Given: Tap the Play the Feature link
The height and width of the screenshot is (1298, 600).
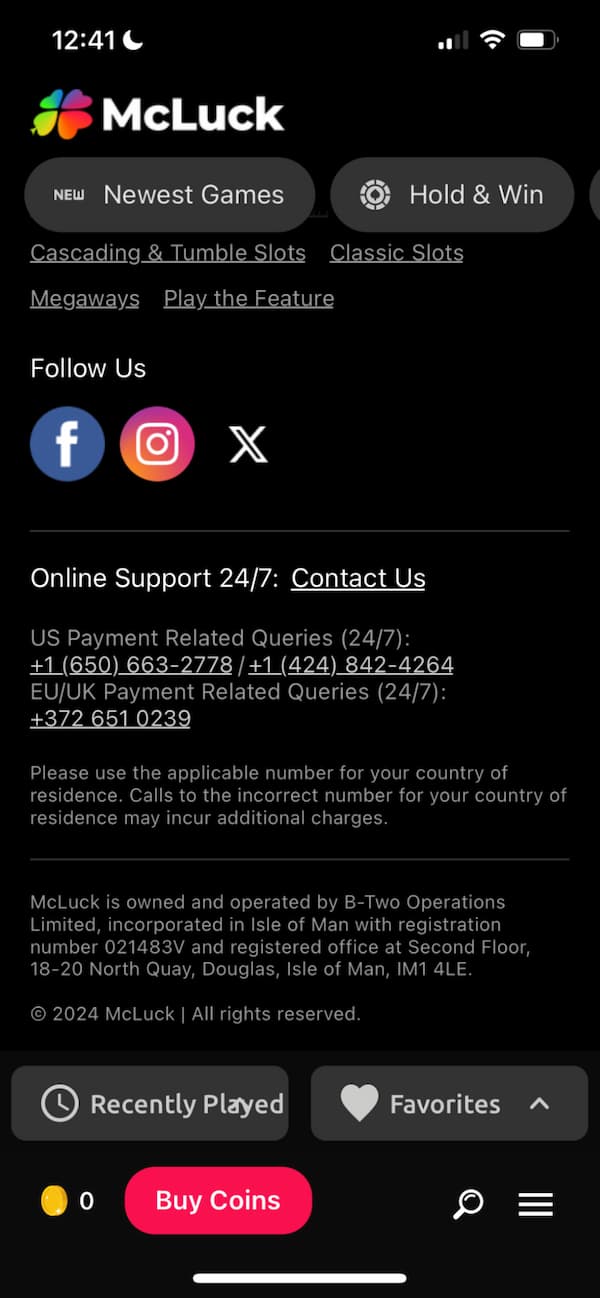Looking at the screenshot, I should [249, 298].
